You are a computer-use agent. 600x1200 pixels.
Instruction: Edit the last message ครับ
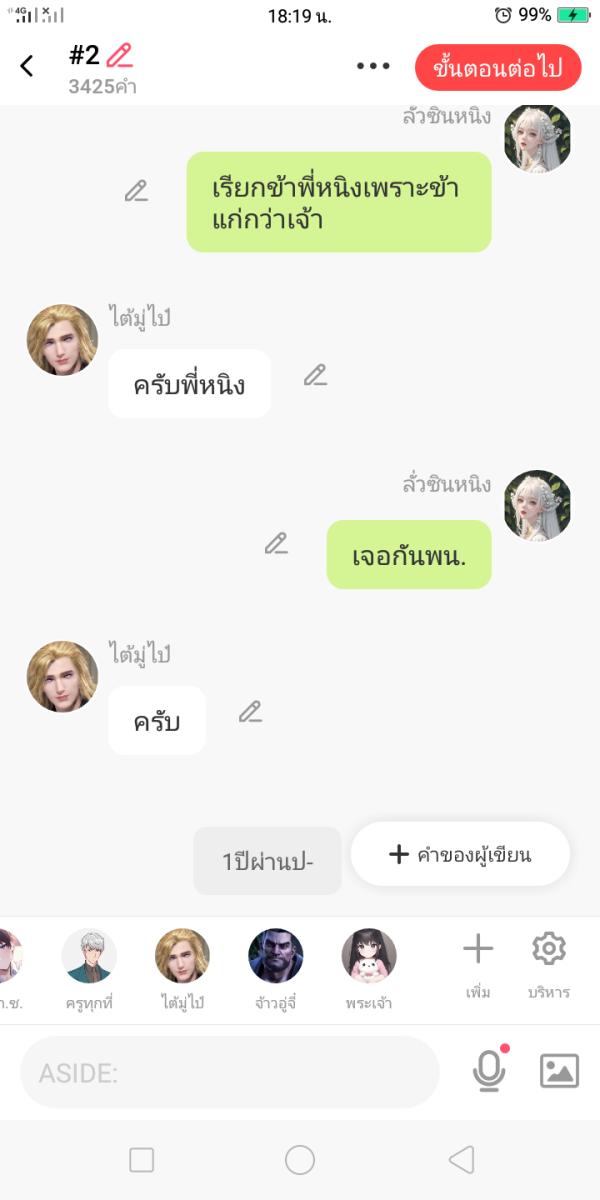(x=250, y=712)
